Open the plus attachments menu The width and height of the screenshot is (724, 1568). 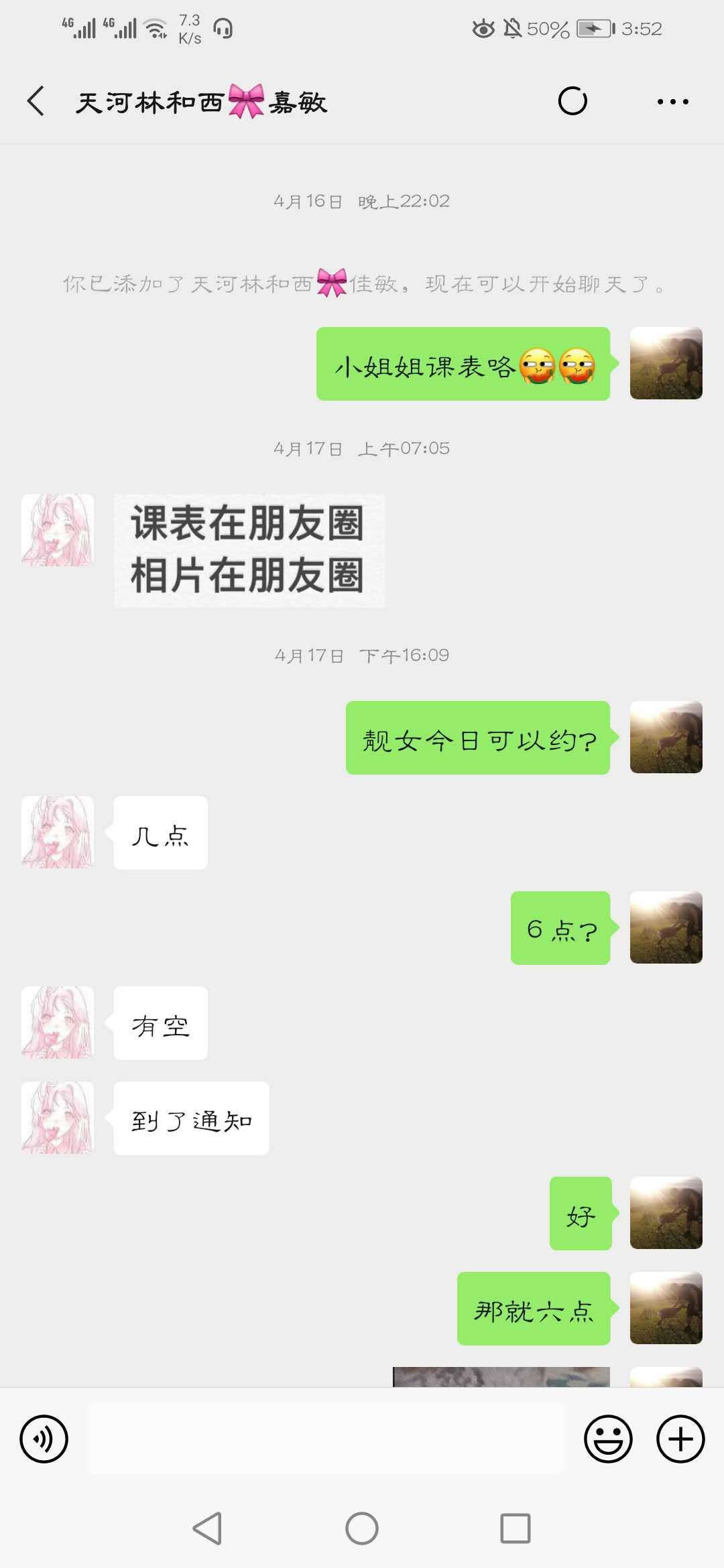680,1439
